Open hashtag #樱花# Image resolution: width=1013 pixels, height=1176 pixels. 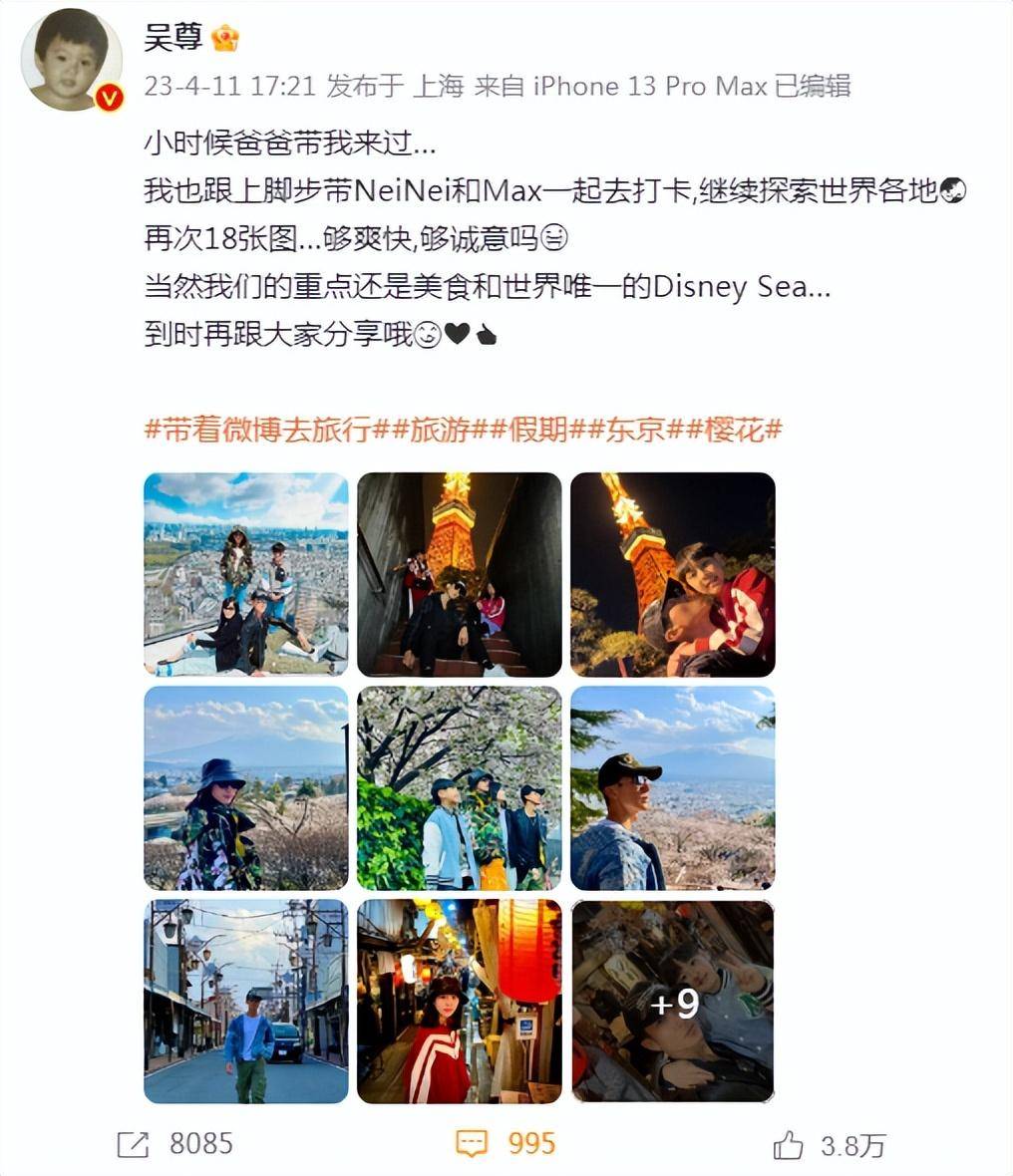click(733, 430)
